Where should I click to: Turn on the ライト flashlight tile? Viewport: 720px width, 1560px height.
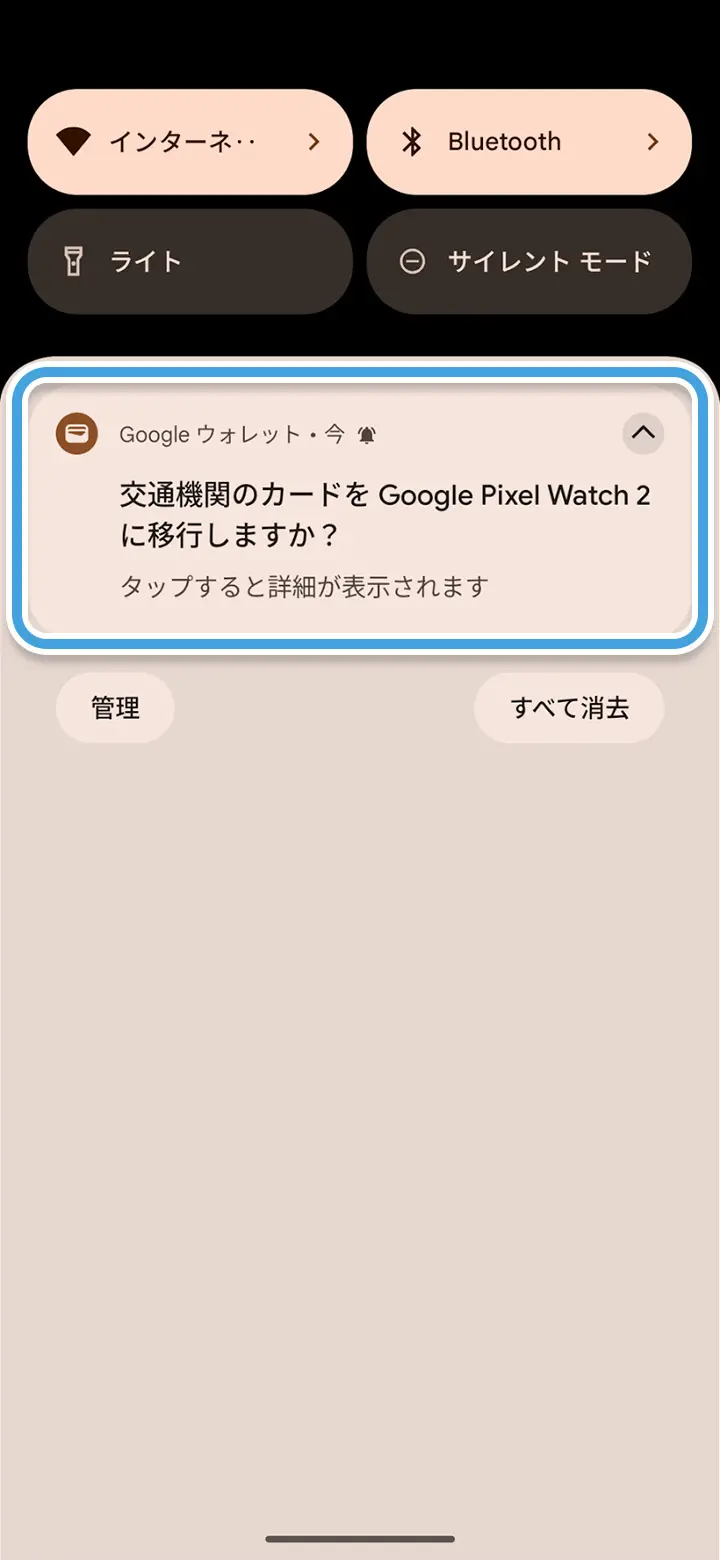coord(190,262)
